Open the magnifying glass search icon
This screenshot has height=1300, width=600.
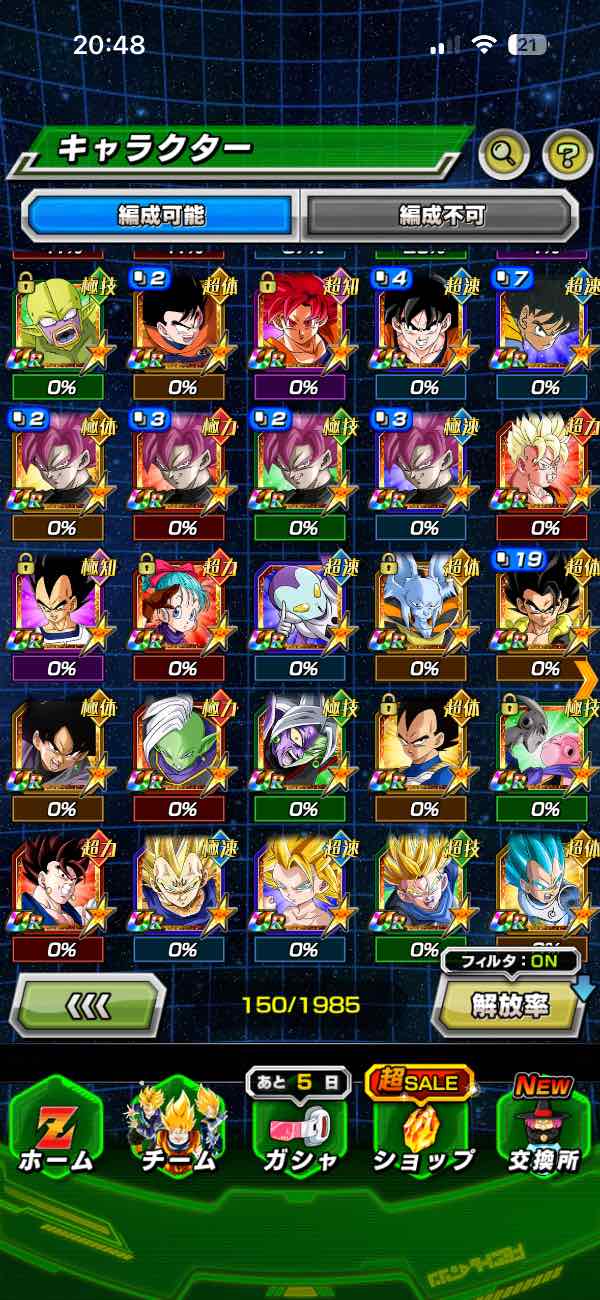pos(504,153)
